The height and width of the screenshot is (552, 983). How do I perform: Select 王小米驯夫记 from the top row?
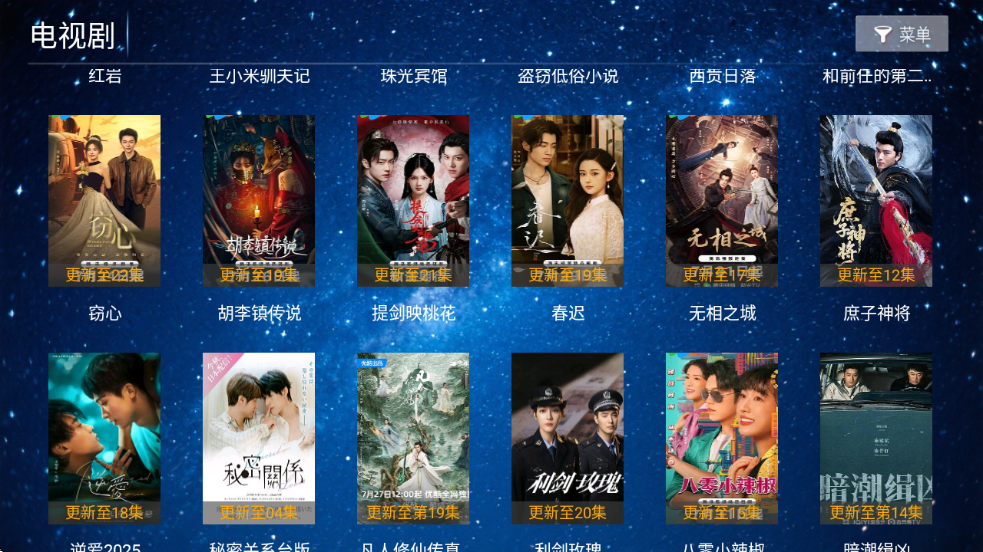(x=259, y=76)
